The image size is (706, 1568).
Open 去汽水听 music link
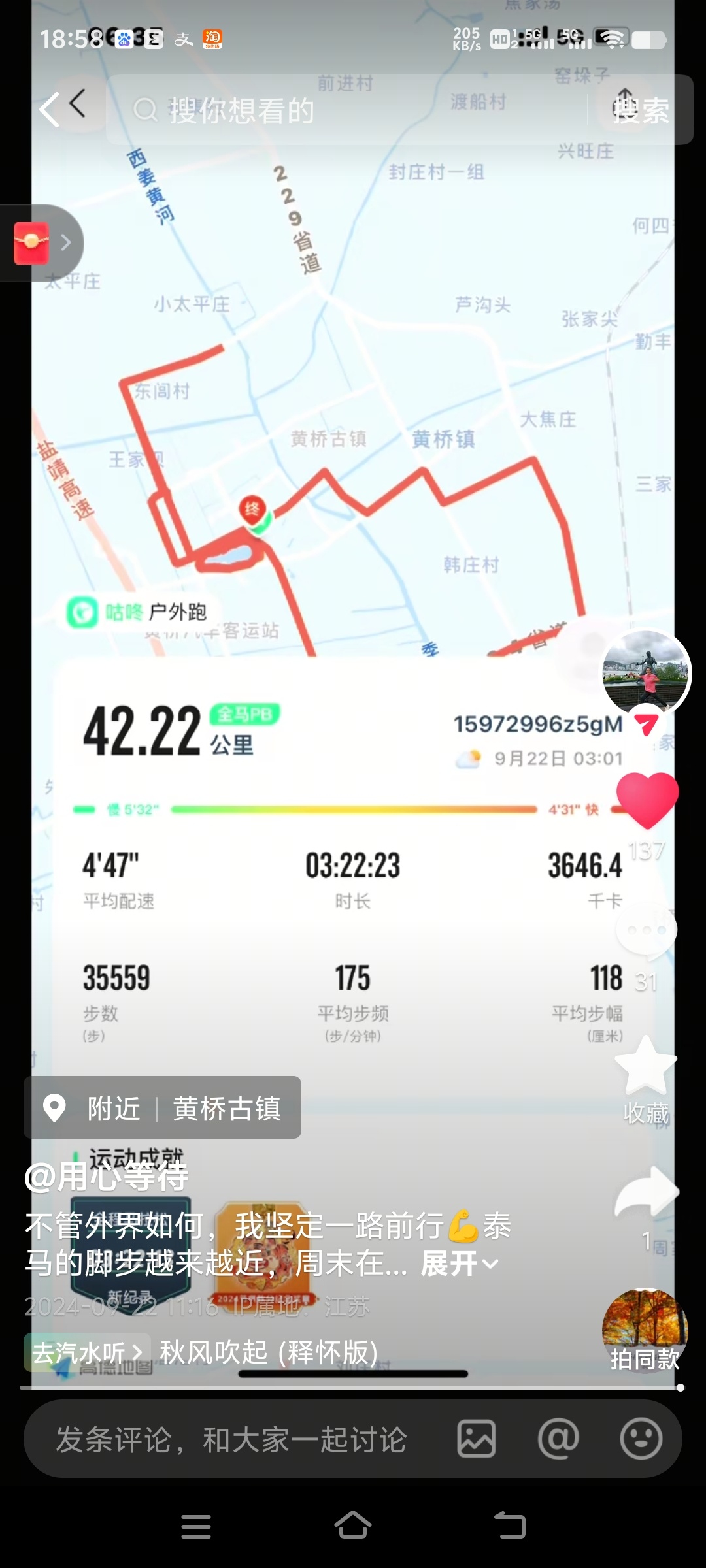coord(86,1352)
